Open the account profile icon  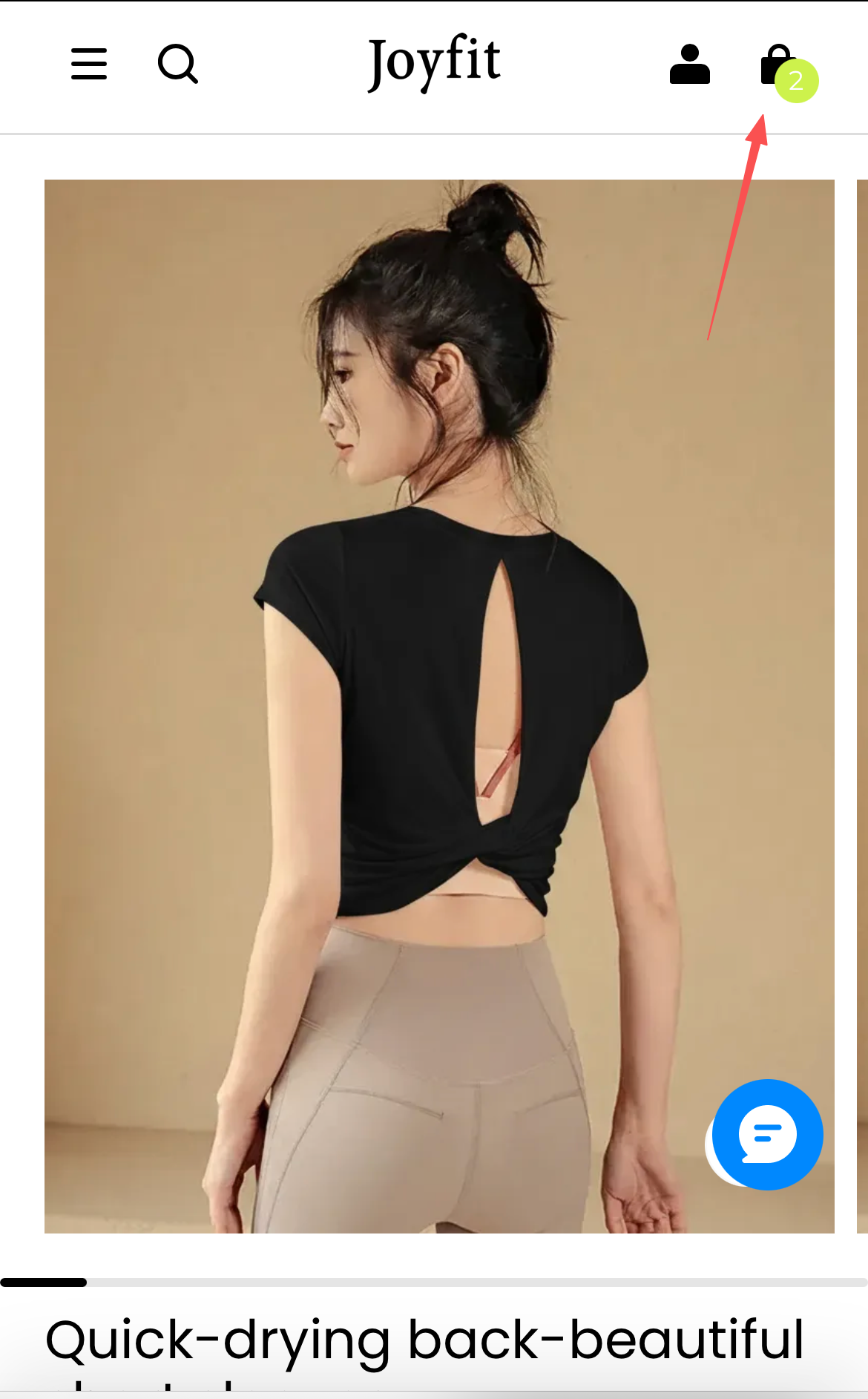[x=690, y=65]
